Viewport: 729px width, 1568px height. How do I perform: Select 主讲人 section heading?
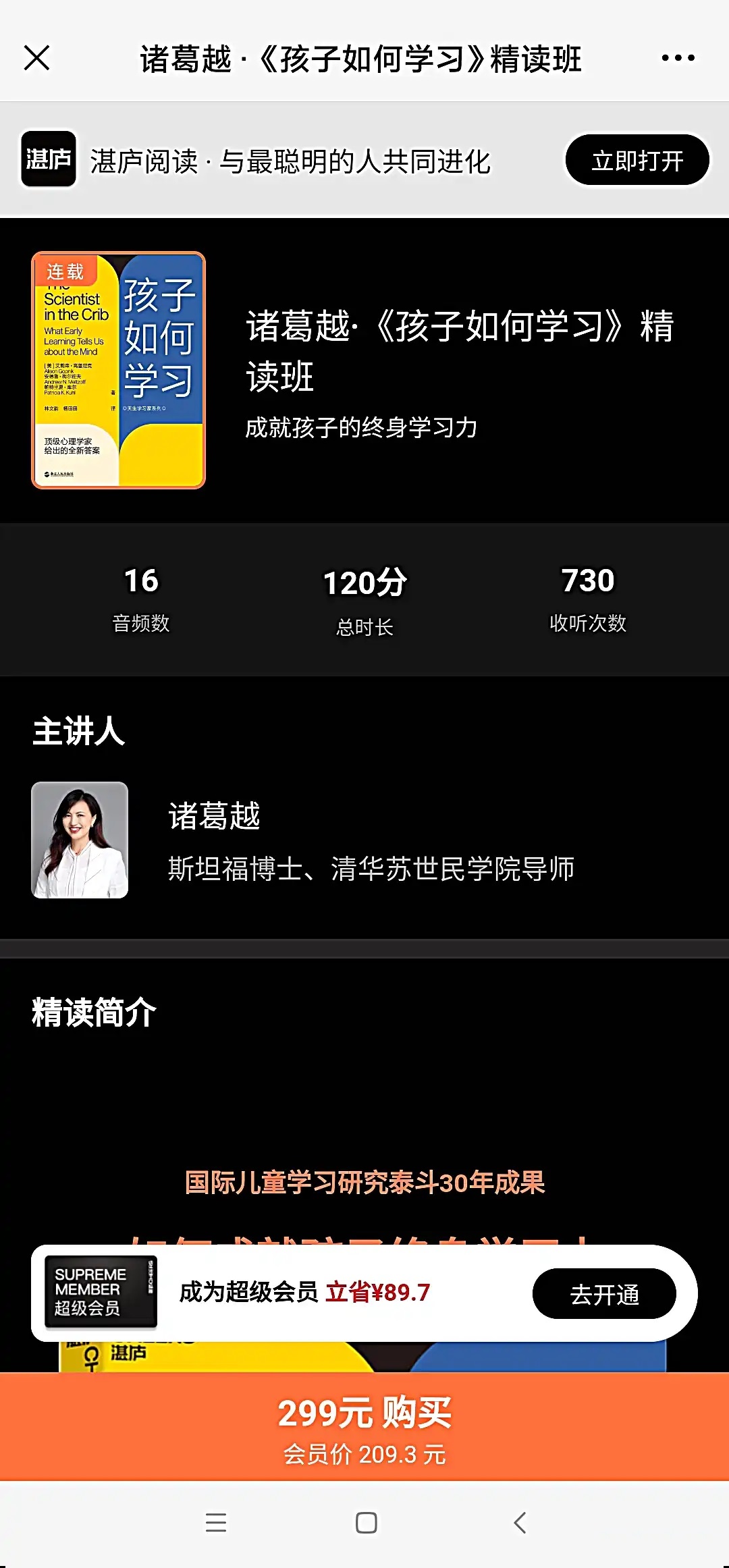point(80,732)
